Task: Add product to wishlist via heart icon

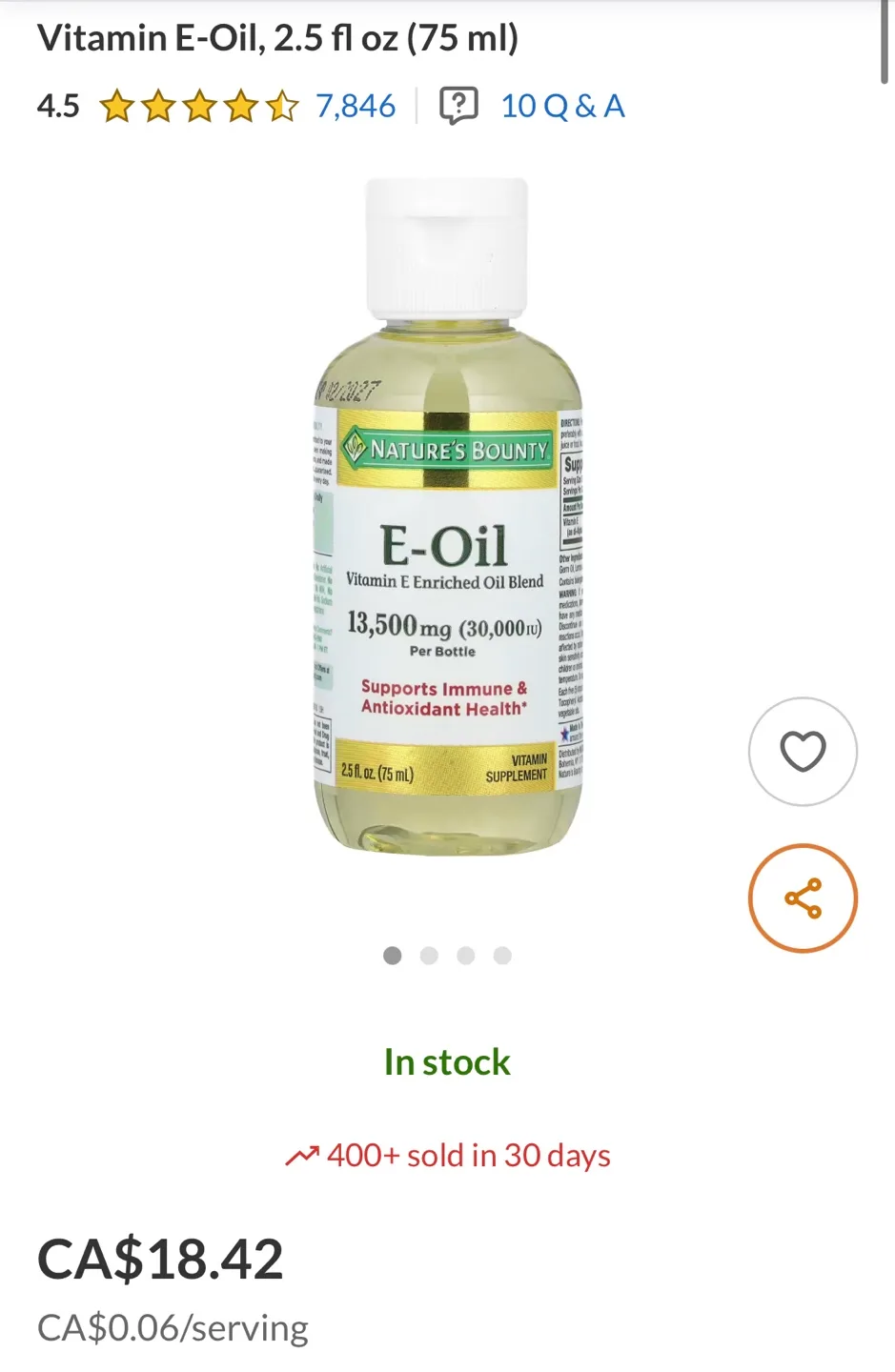Action: pos(803,750)
